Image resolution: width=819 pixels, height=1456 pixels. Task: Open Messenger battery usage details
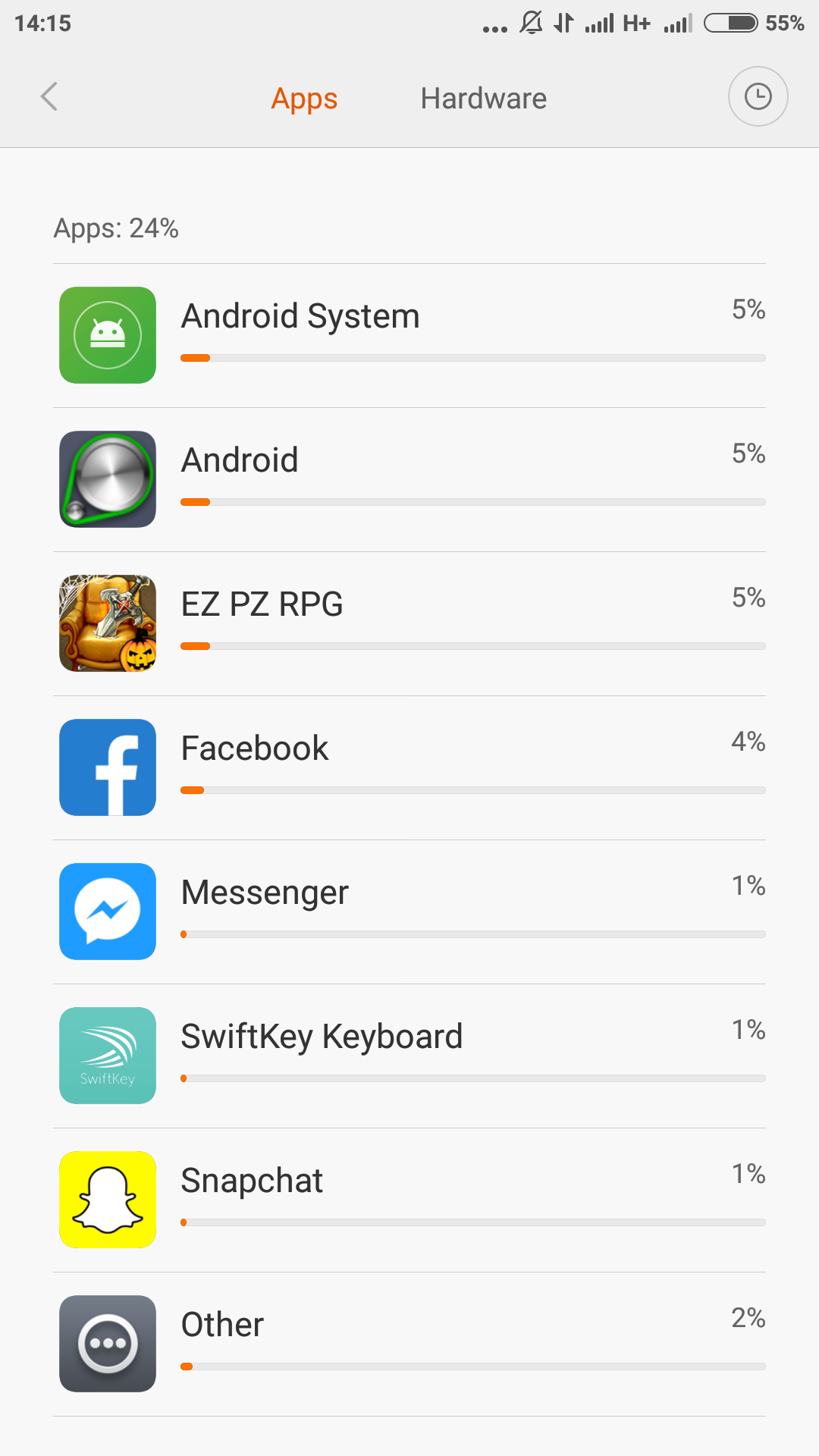click(x=409, y=912)
